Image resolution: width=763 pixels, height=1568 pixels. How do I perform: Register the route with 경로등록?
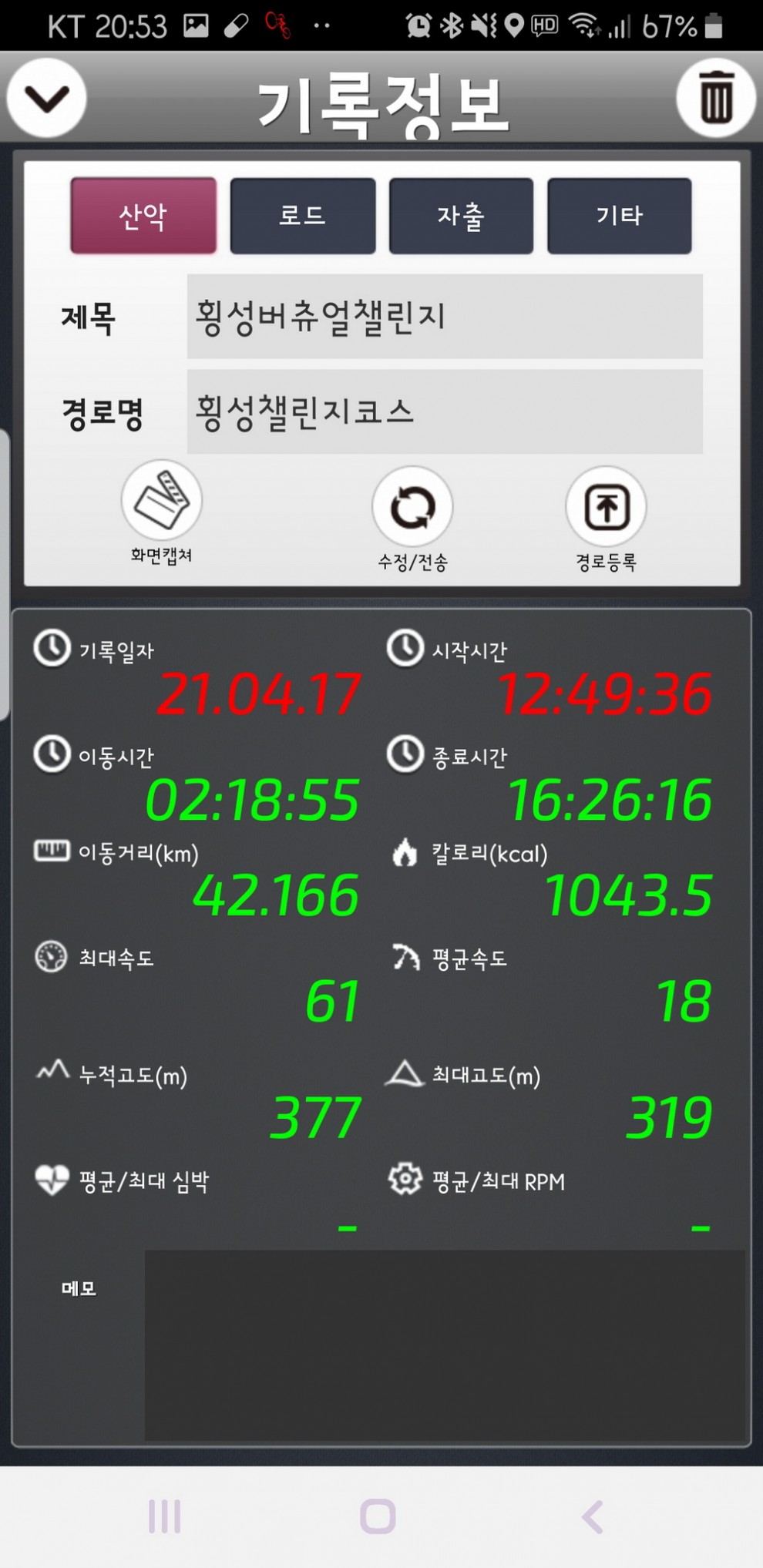coord(606,508)
